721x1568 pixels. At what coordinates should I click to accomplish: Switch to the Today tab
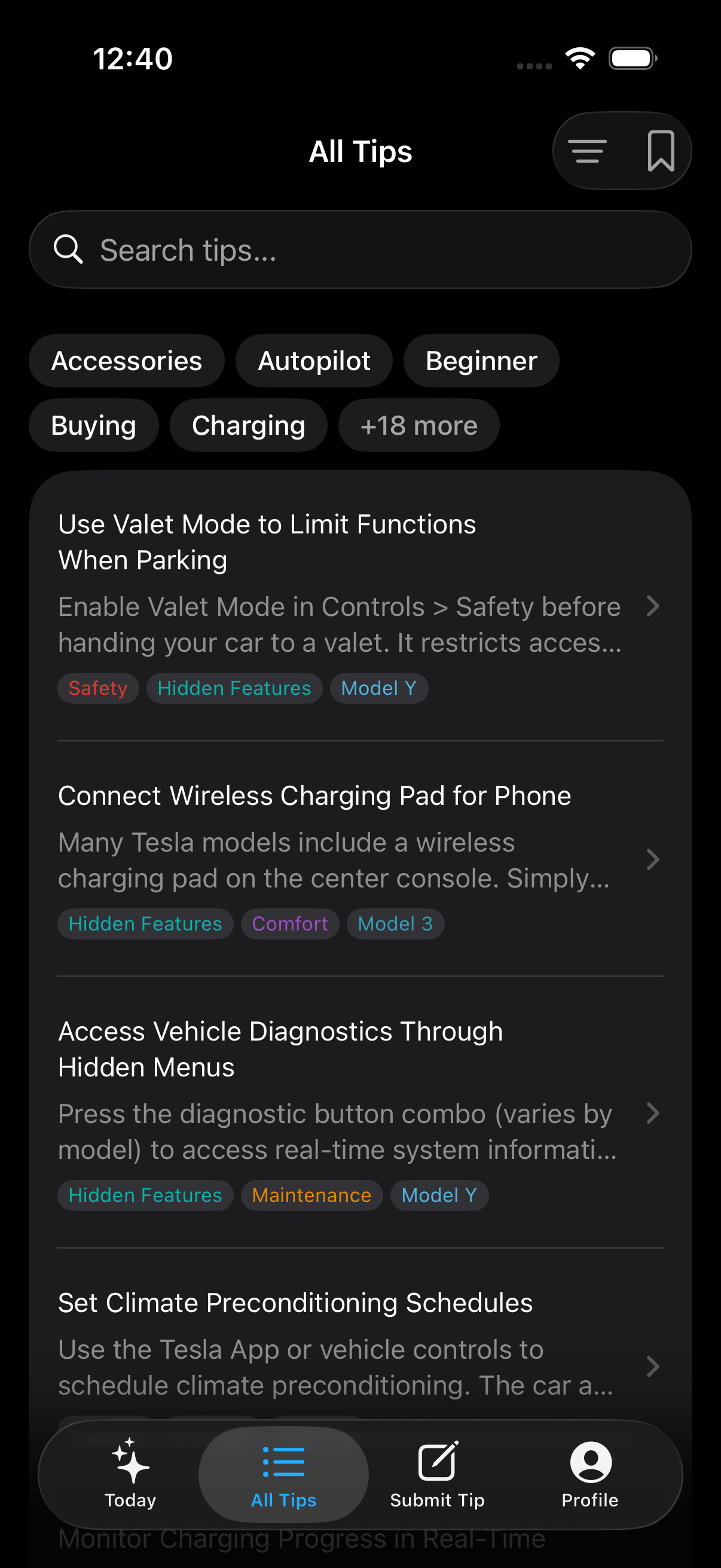click(x=130, y=1474)
